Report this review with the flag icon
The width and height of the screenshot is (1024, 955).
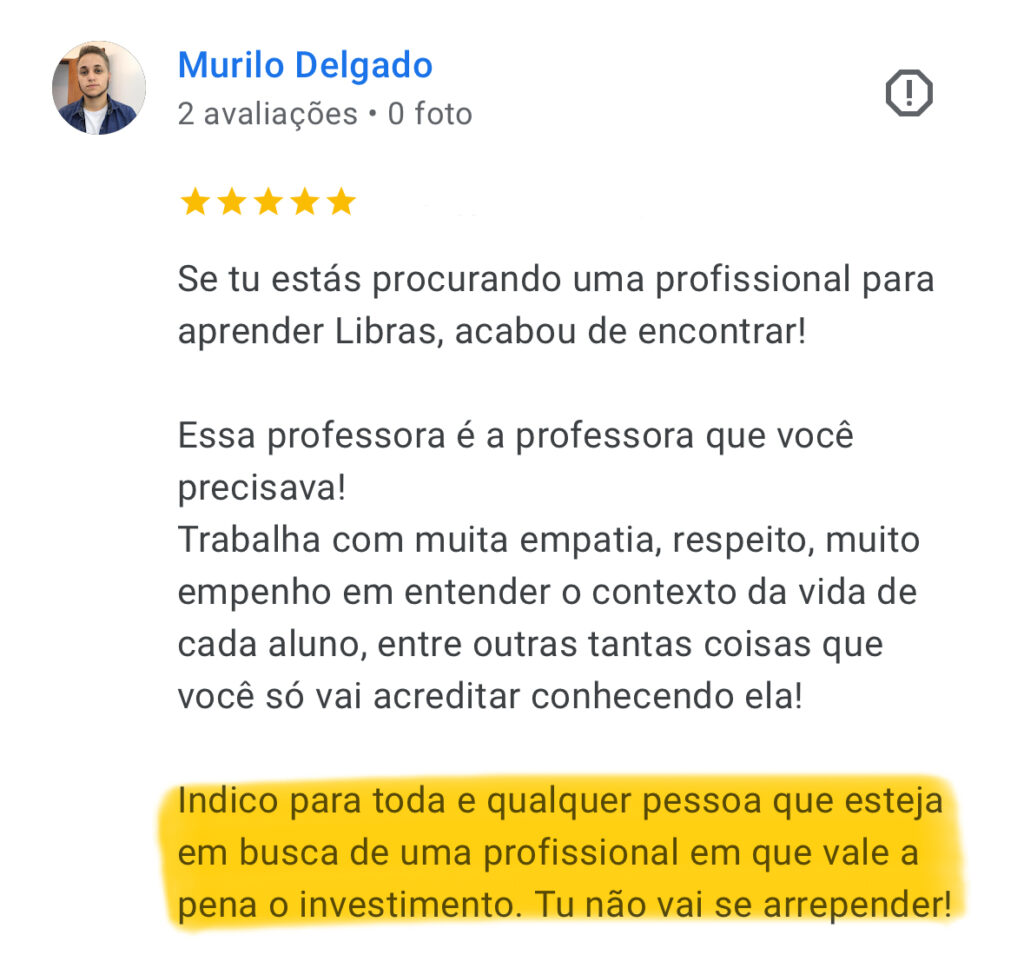click(x=909, y=95)
